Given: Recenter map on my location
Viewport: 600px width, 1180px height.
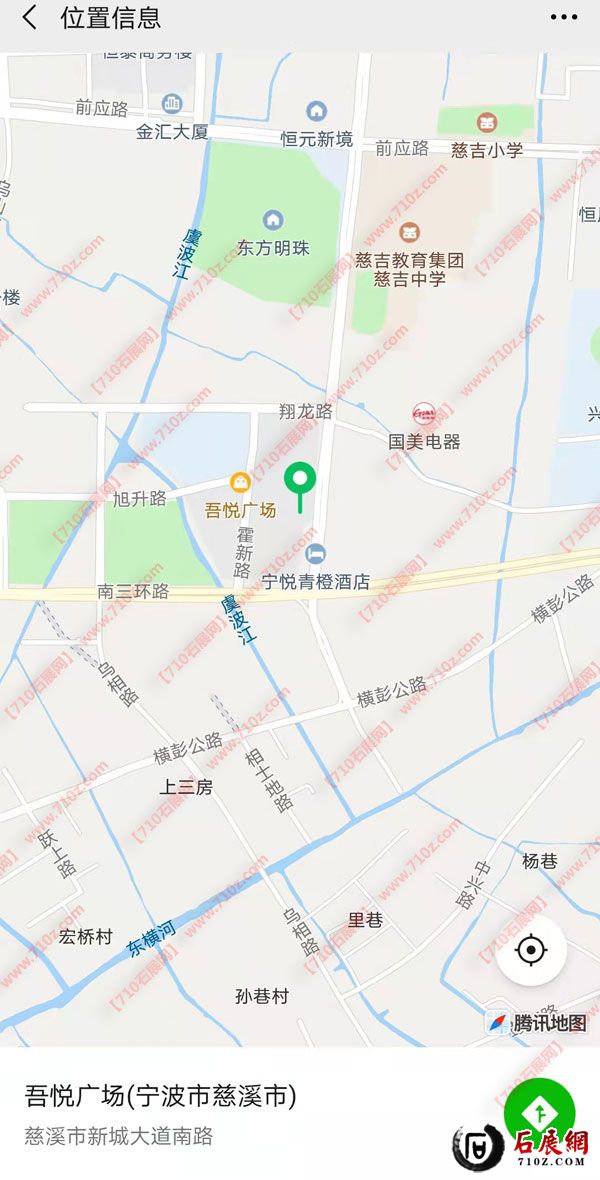Looking at the screenshot, I should [x=531, y=949].
